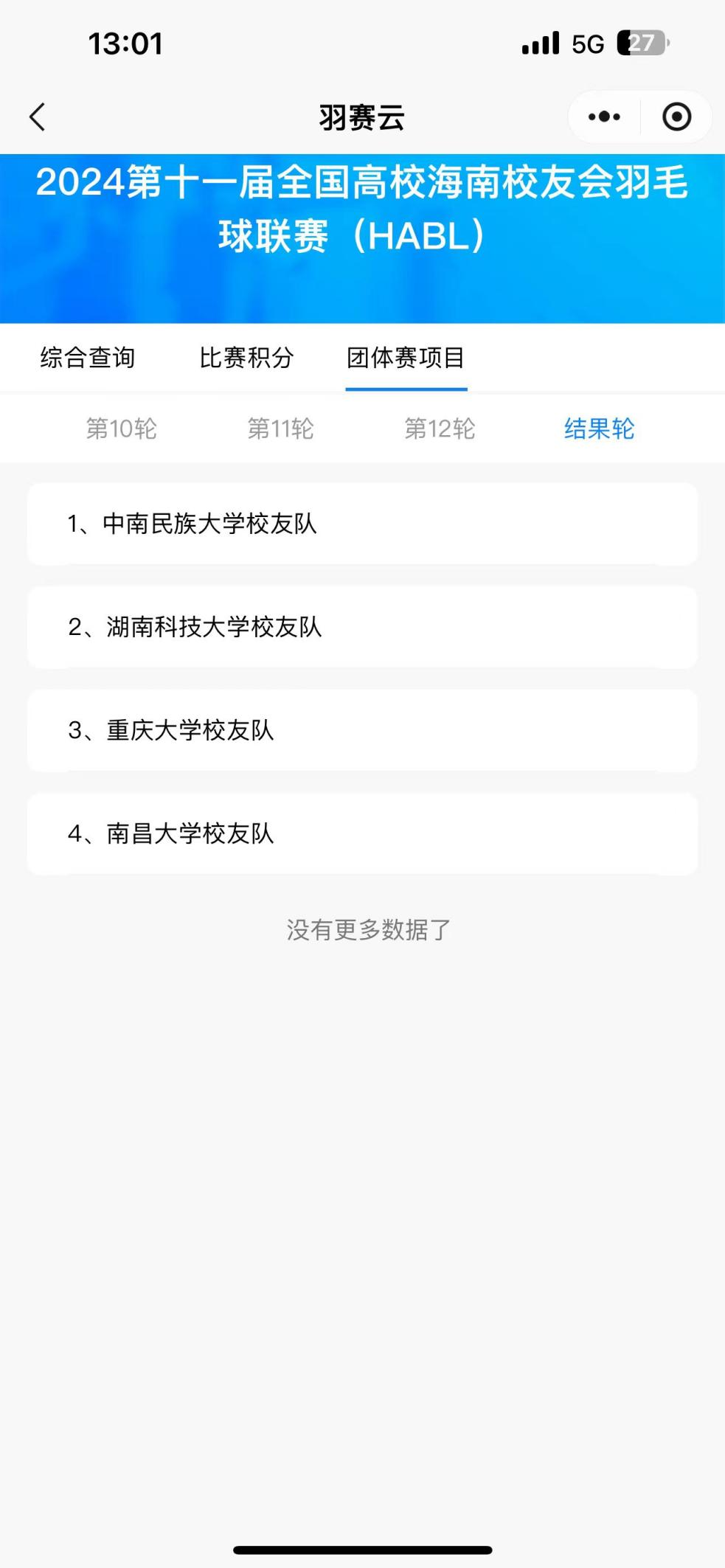
Task: Switch to the 比赛积分 tab
Action: click(246, 358)
